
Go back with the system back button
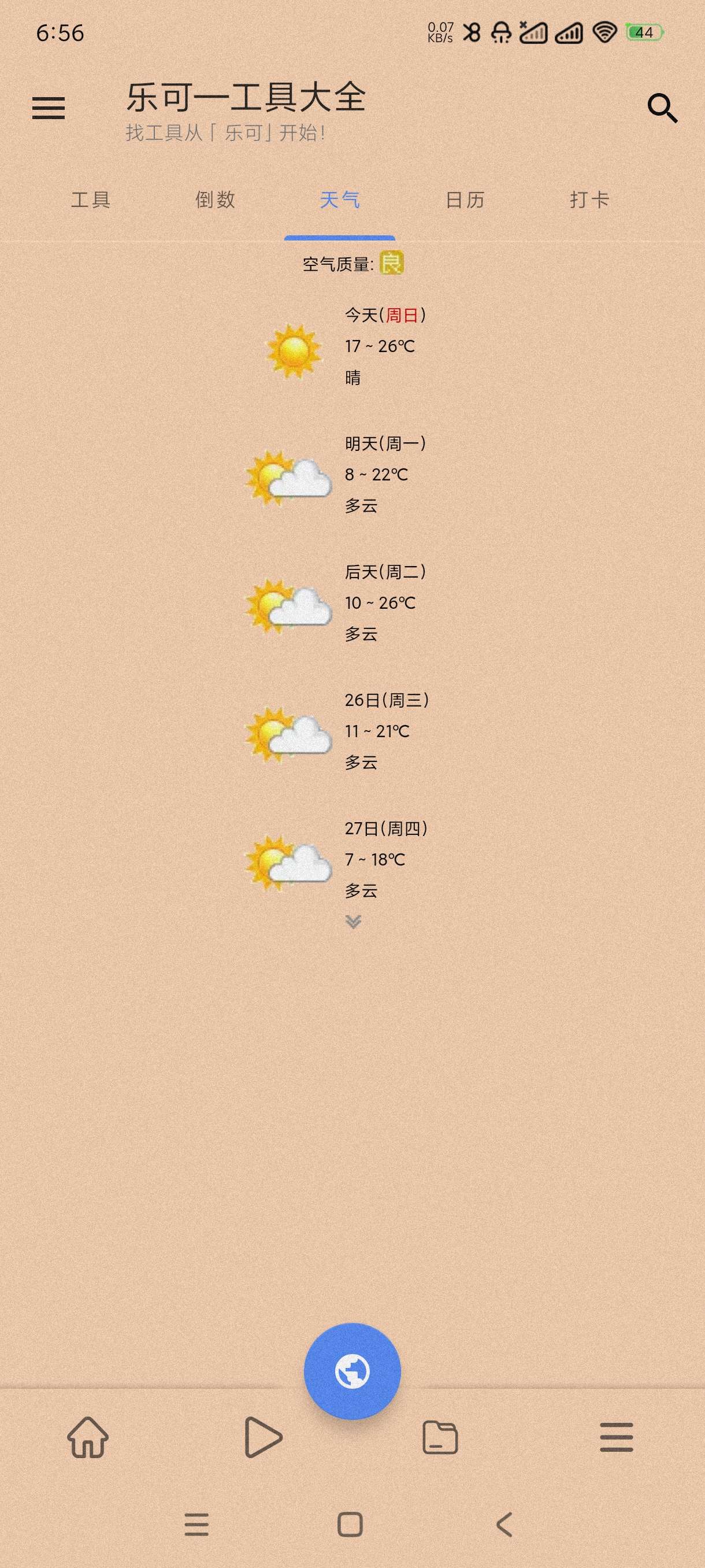pyautogui.click(x=504, y=1525)
